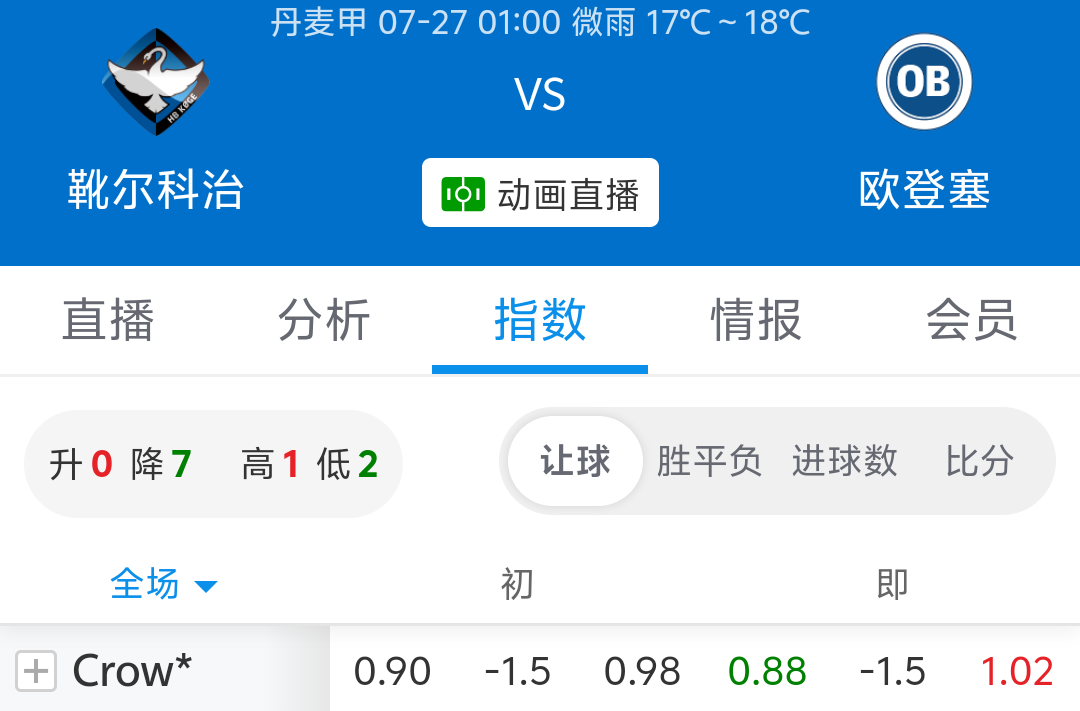The width and height of the screenshot is (1080, 711).
Task: Open the 动画直播 animated live stream
Action: pyautogui.click(x=540, y=193)
